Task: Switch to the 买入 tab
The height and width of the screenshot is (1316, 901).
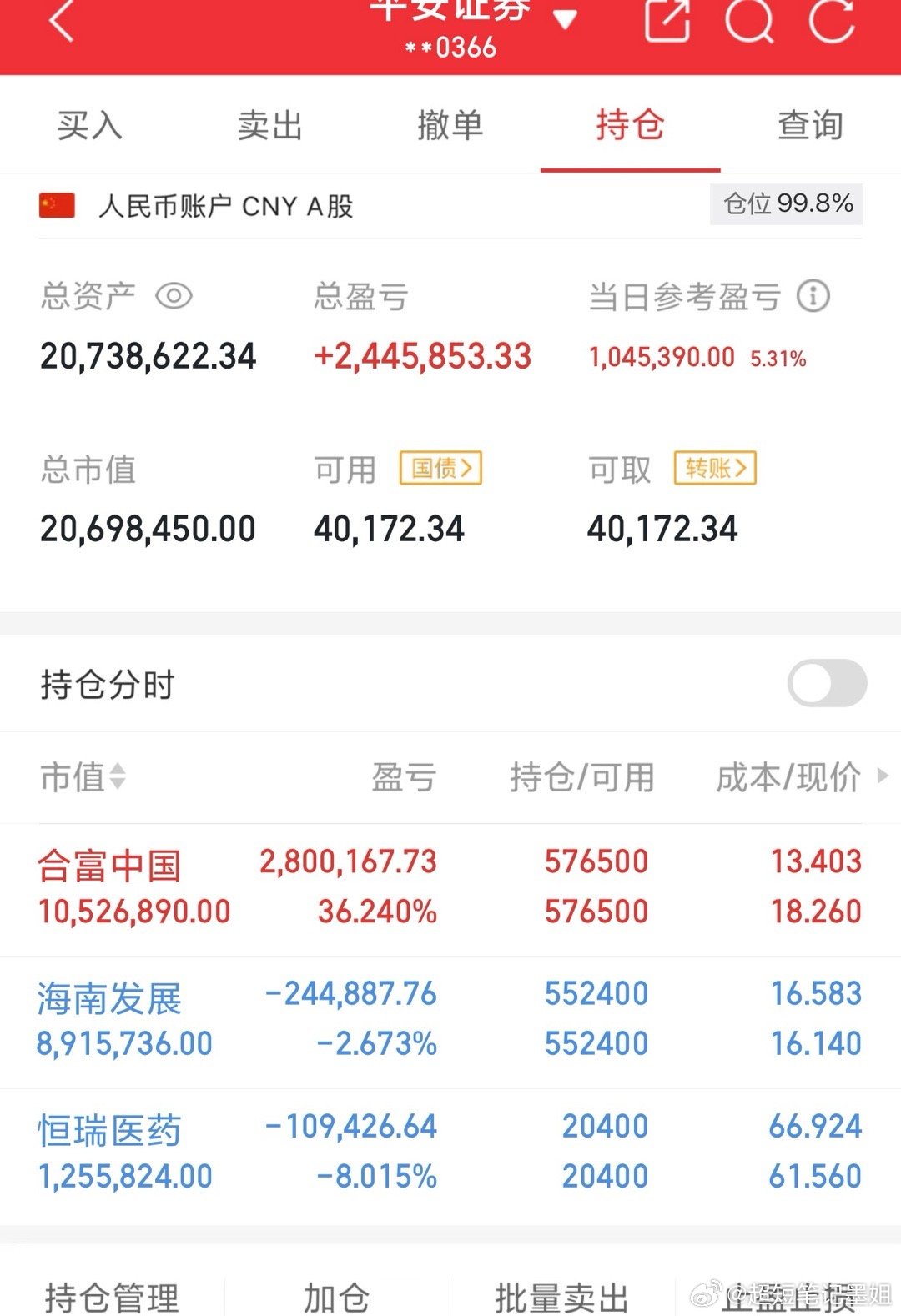Action: pos(89,125)
